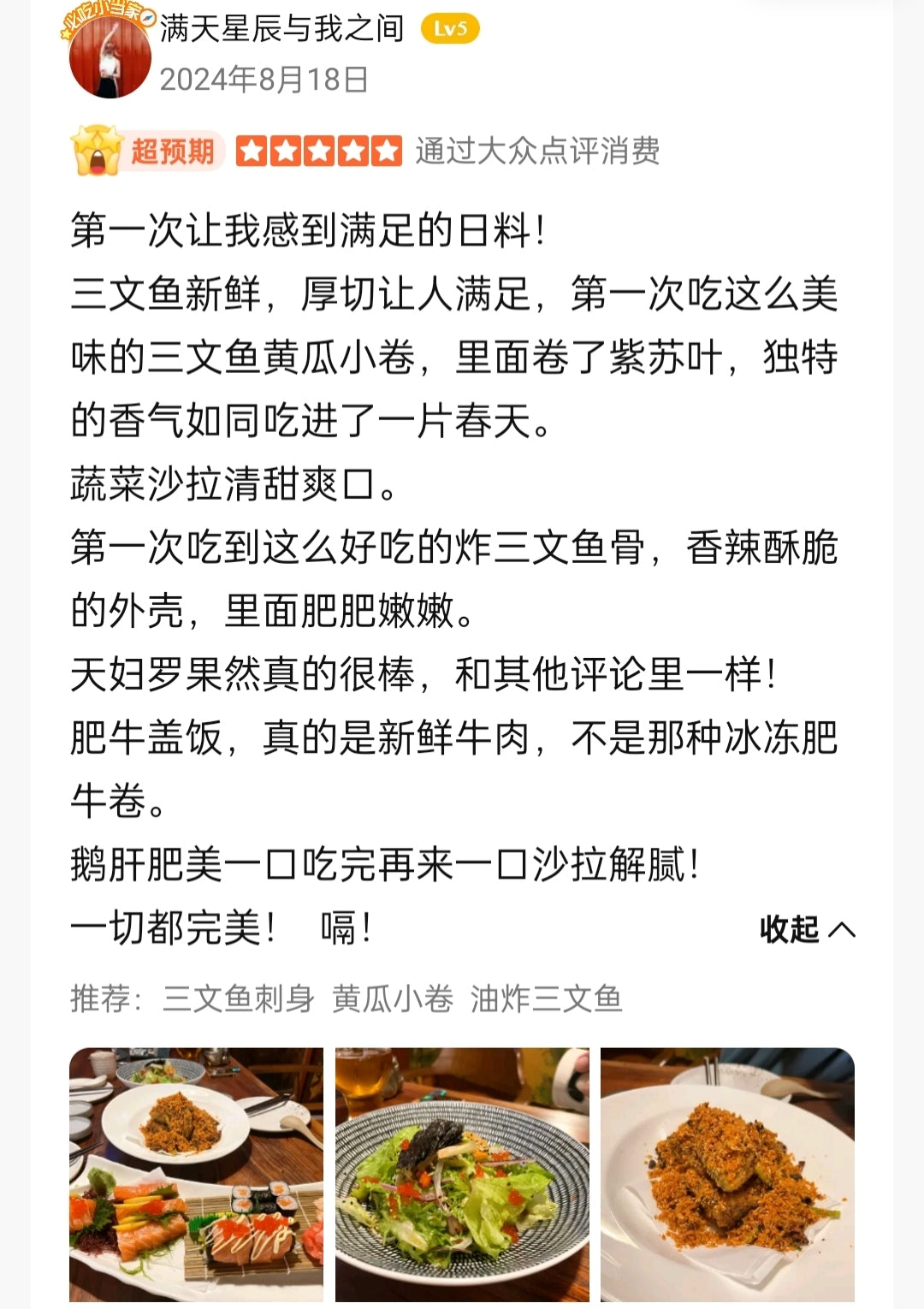The image size is (924, 1309).
Task: Open recommended dish 三文鱼刺身
Action: click(x=239, y=998)
